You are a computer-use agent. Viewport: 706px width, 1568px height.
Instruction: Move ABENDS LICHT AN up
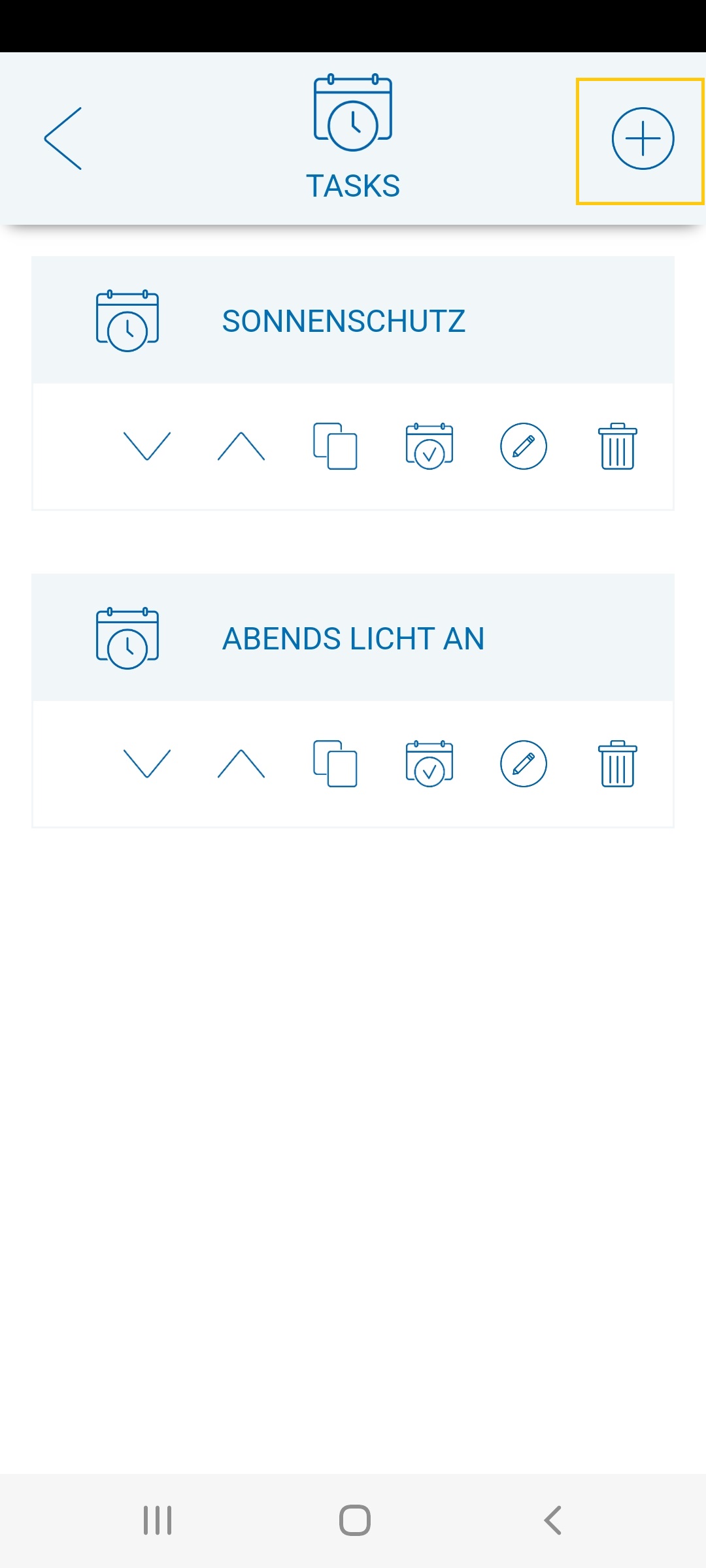click(x=241, y=764)
